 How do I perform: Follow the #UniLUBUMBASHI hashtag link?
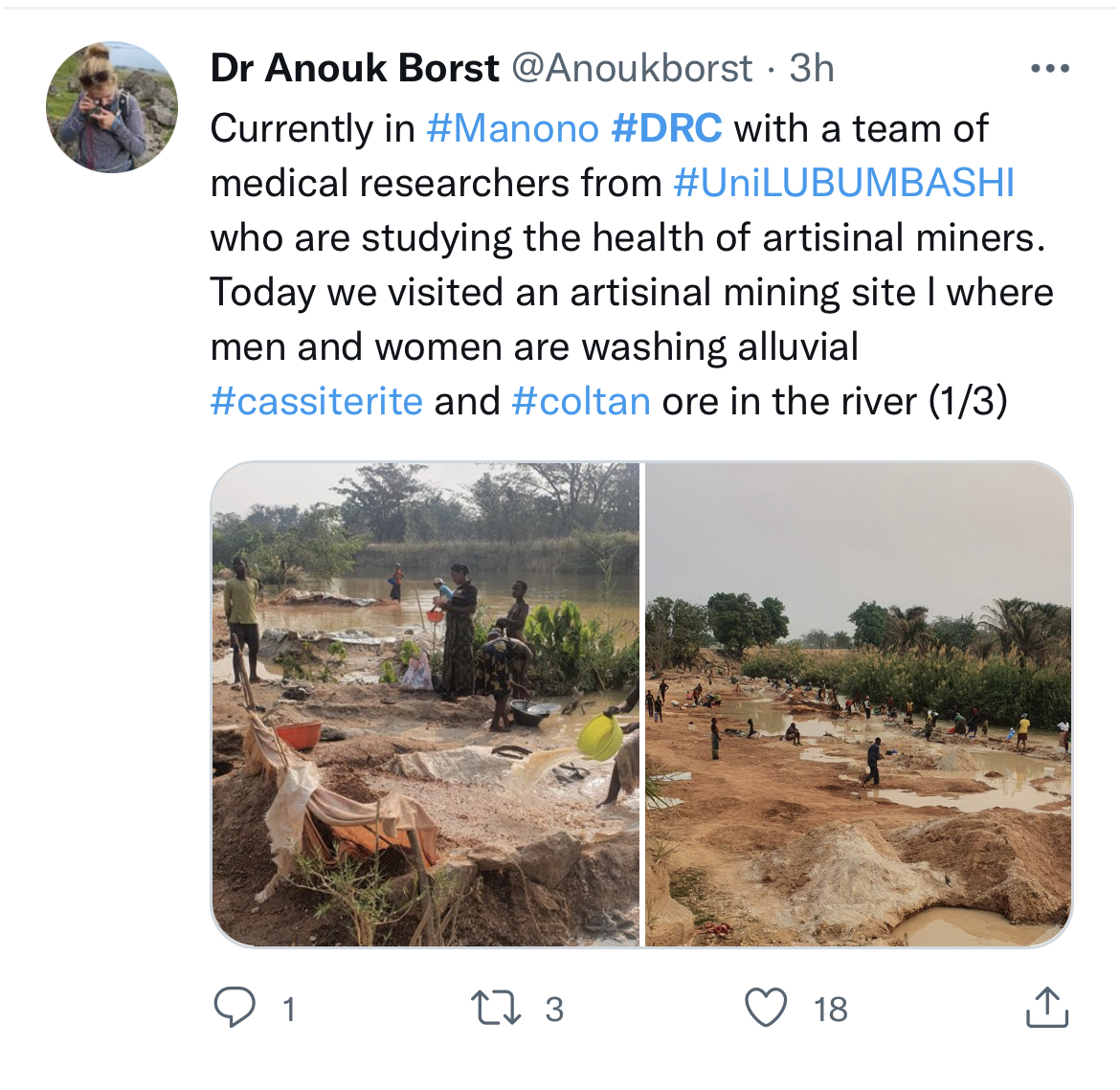(843, 183)
